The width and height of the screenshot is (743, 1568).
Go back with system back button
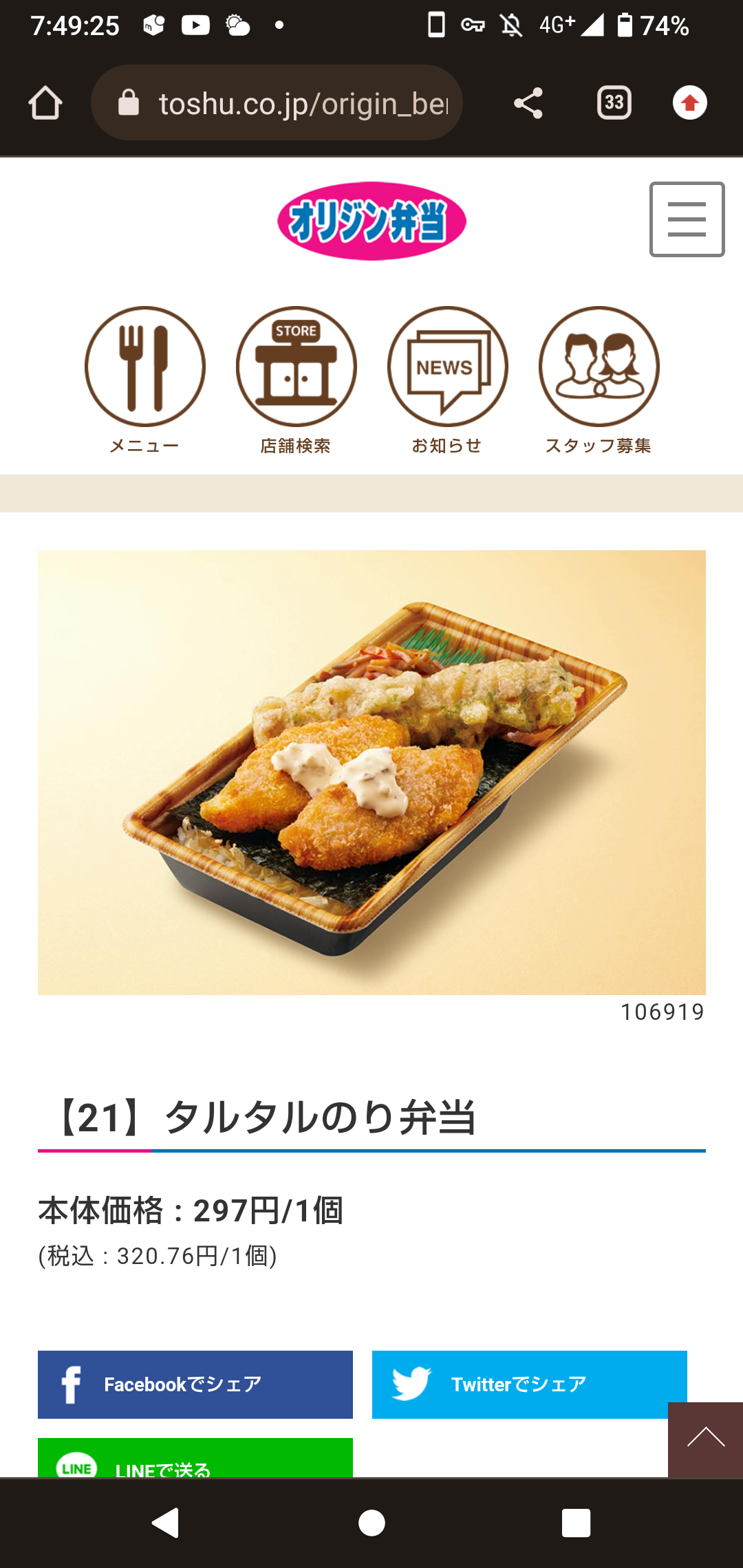165,1523
